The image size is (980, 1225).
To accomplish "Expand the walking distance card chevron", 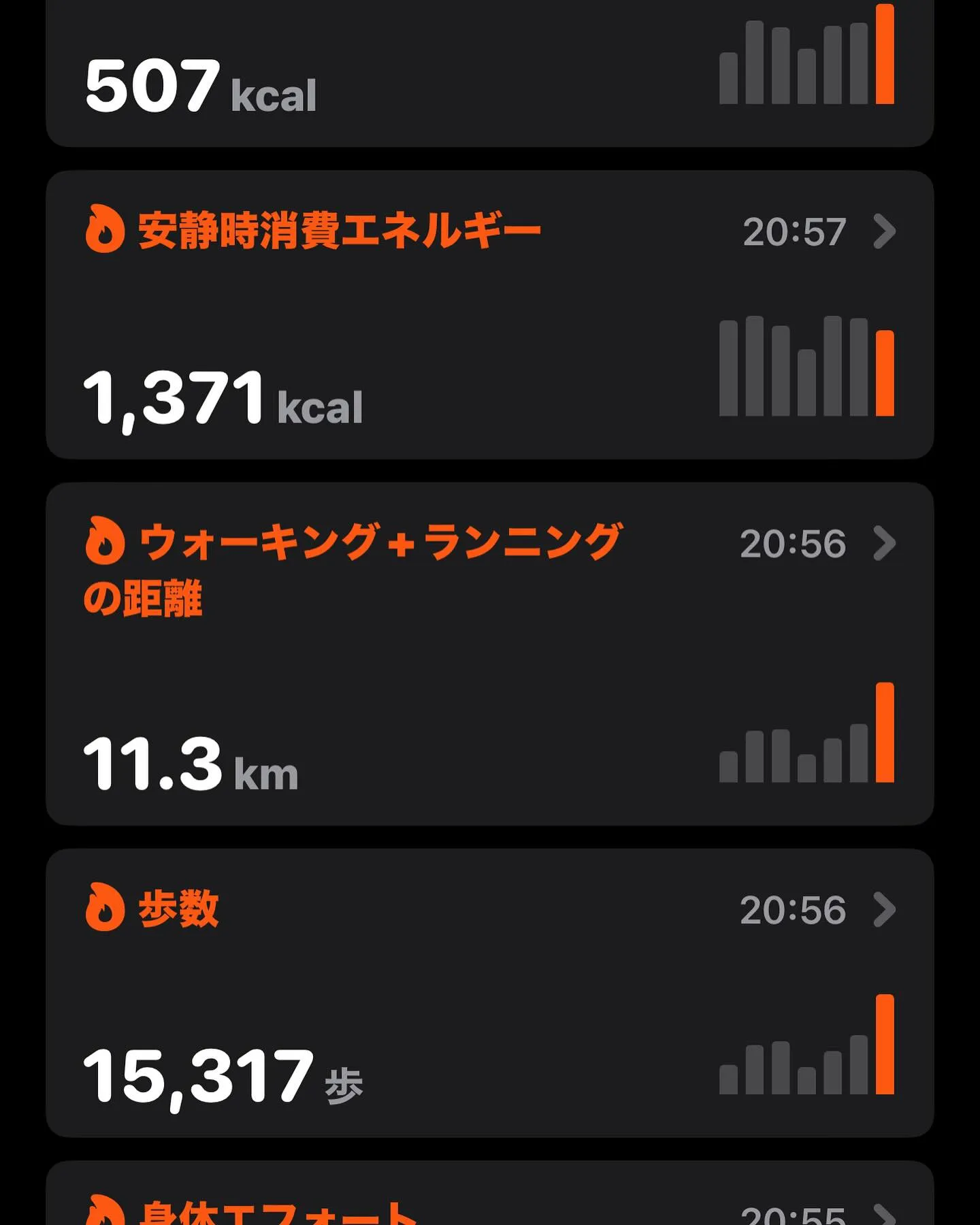I will tap(885, 543).
